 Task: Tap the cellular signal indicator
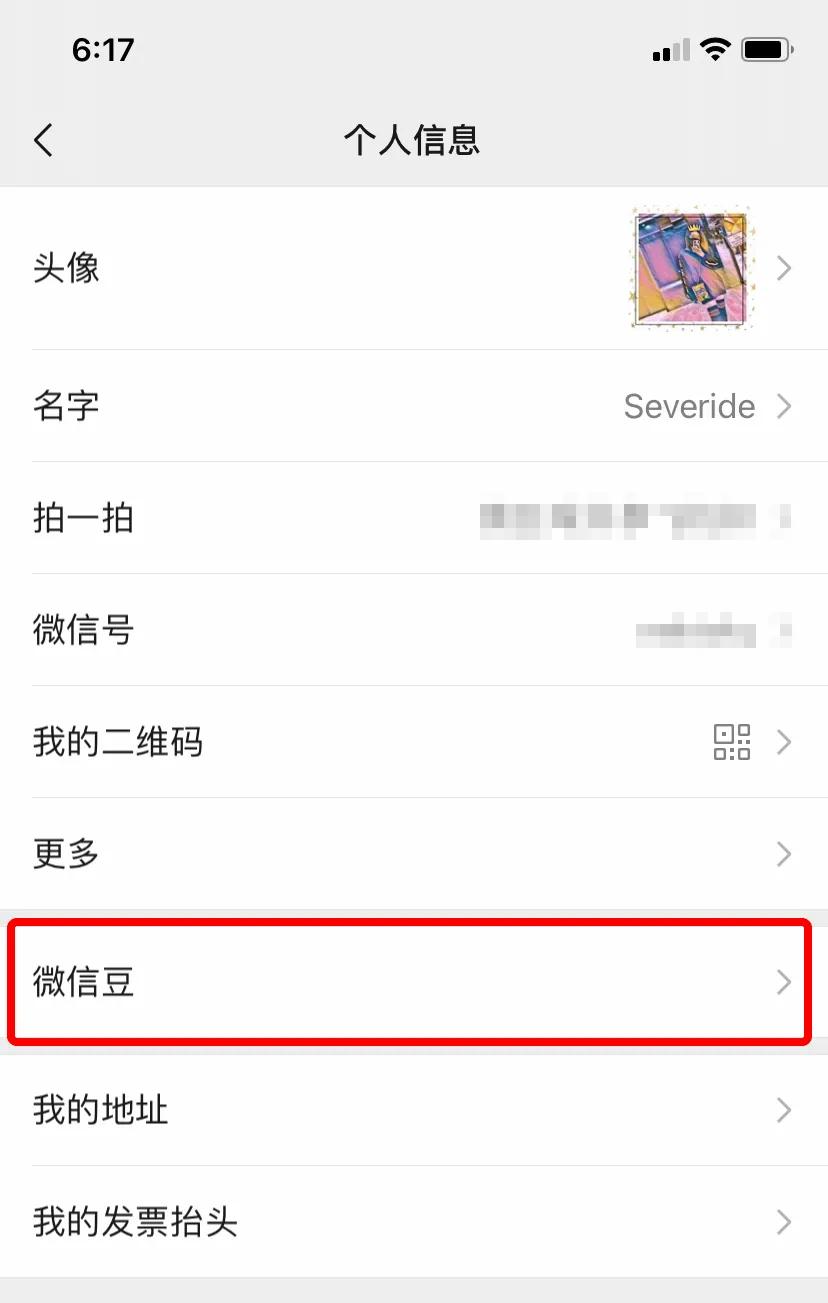point(668,50)
